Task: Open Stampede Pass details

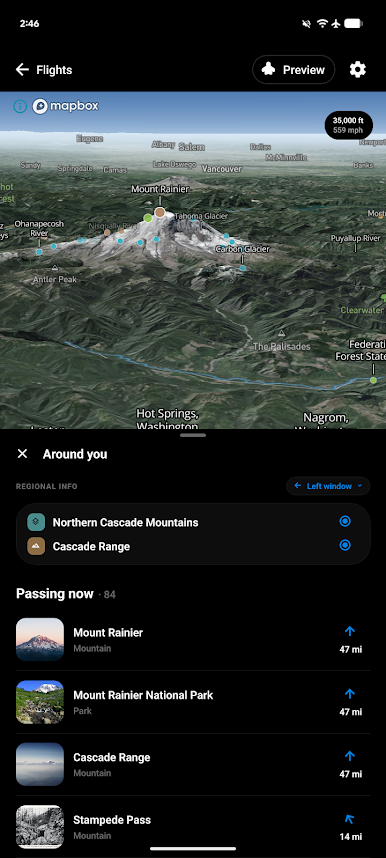Action: (x=193, y=827)
